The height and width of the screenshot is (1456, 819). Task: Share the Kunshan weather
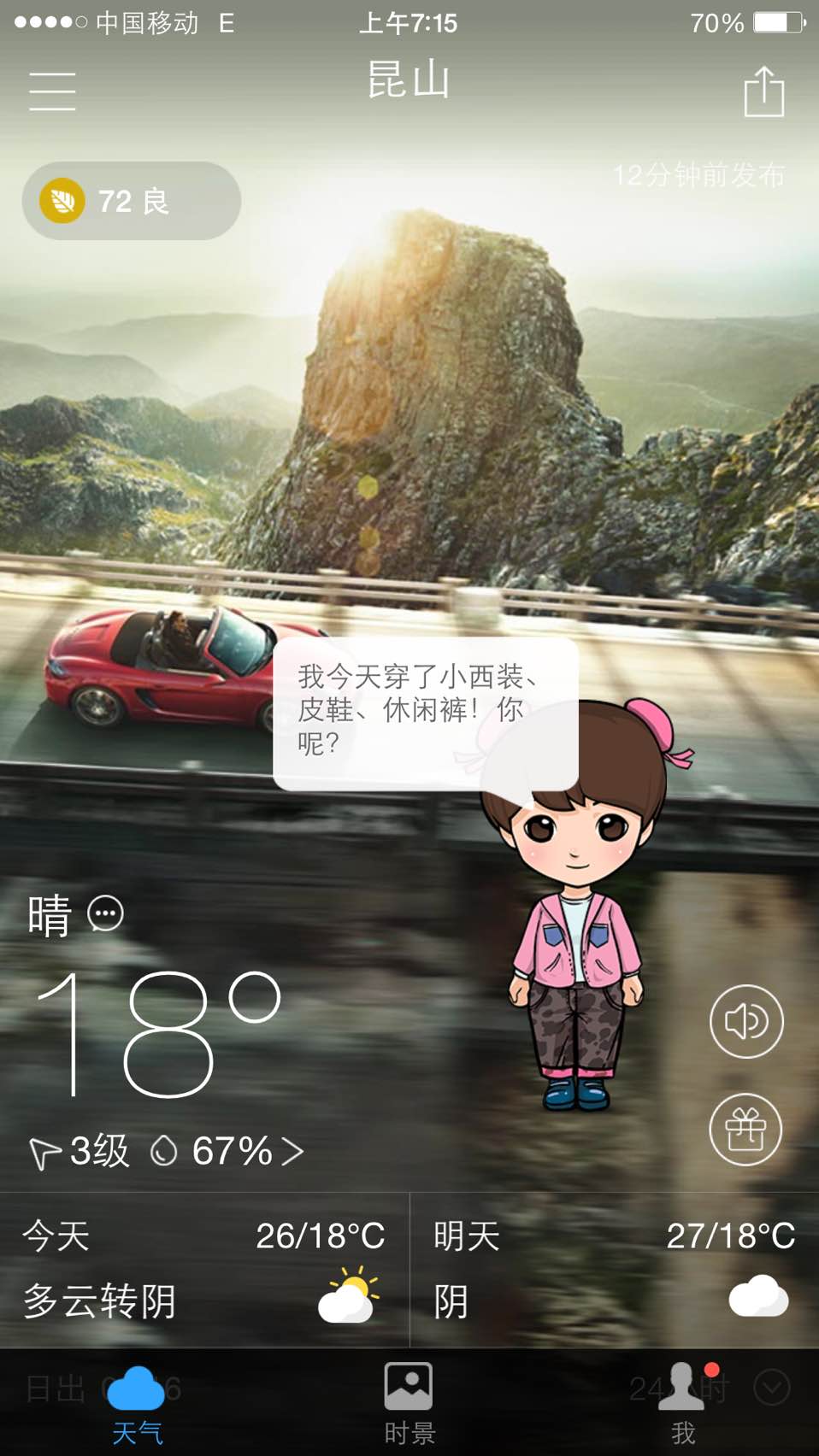tap(763, 91)
